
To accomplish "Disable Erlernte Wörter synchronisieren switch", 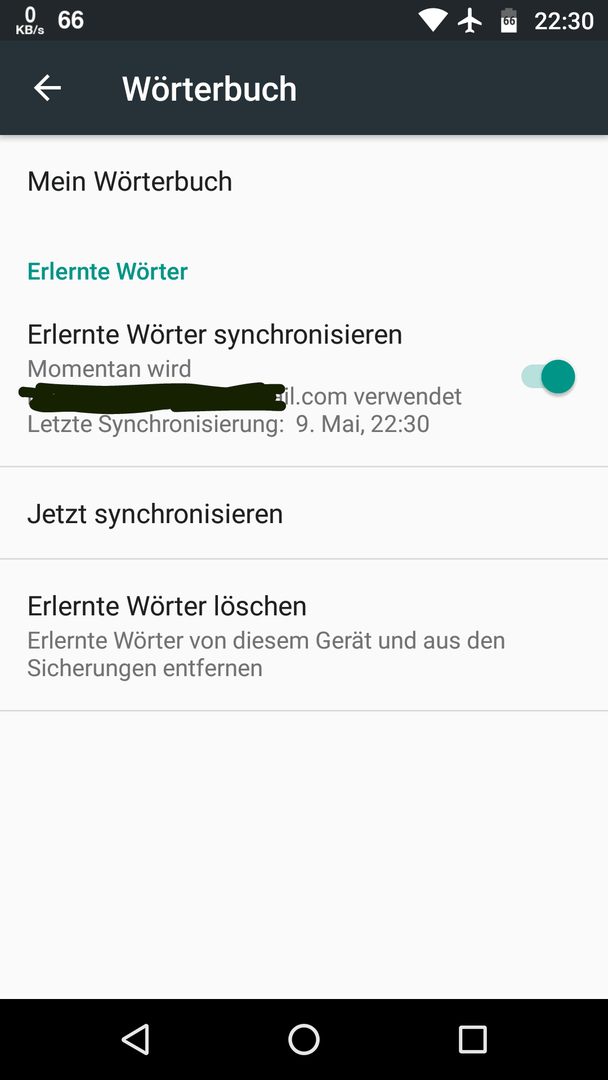I will (x=548, y=377).
